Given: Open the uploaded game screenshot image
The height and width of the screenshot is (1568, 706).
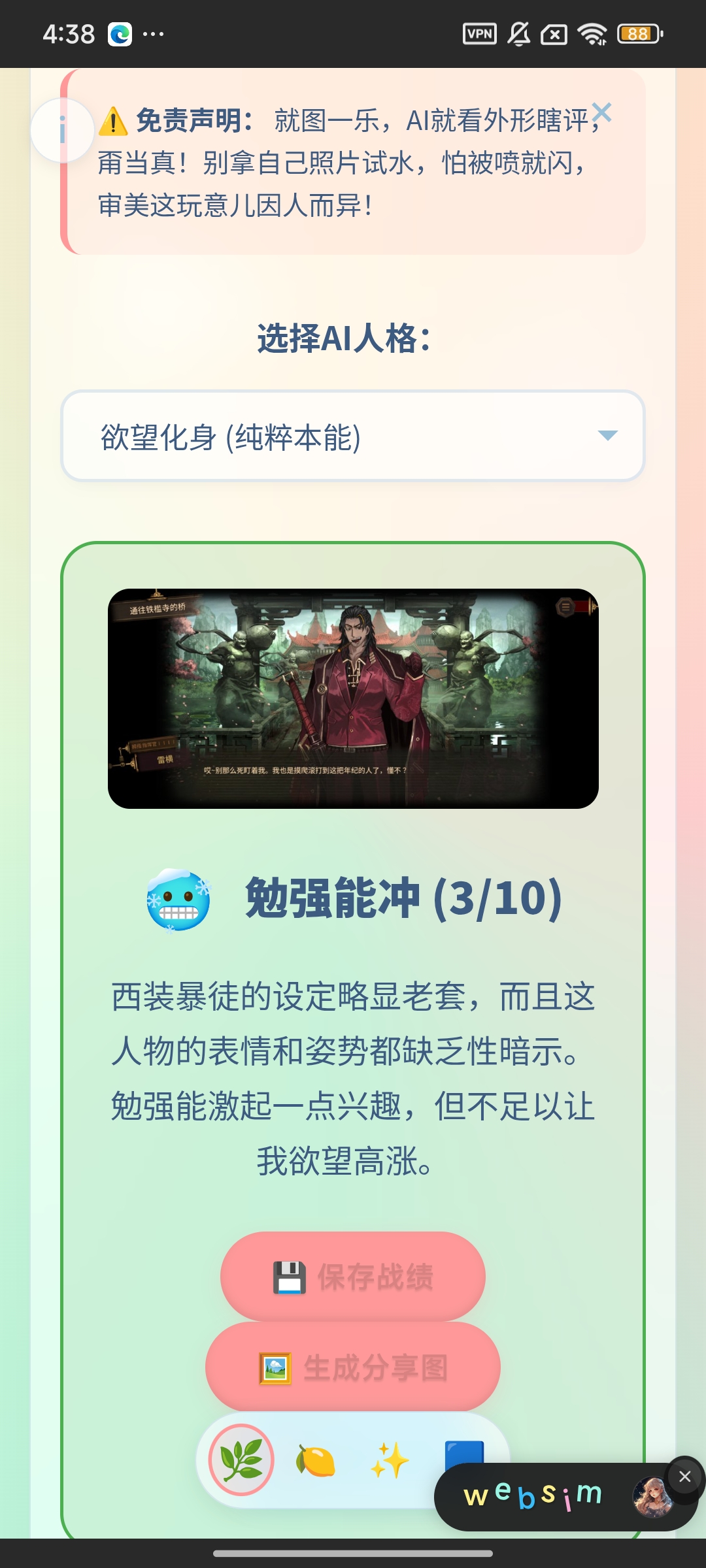Looking at the screenshot, I should point(353,698).
